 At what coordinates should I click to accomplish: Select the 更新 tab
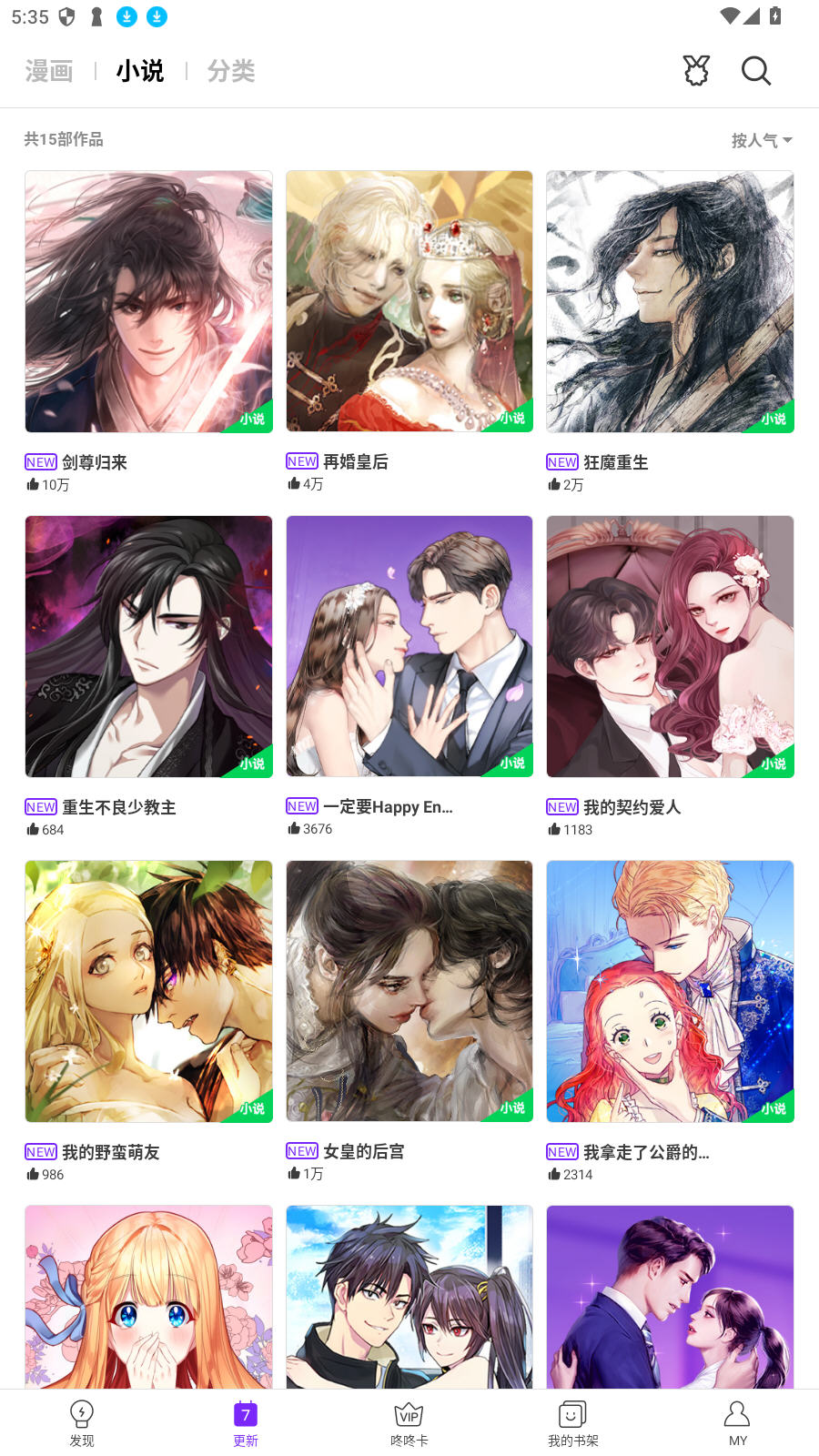pyautogui.click(x=246, y=1423)
